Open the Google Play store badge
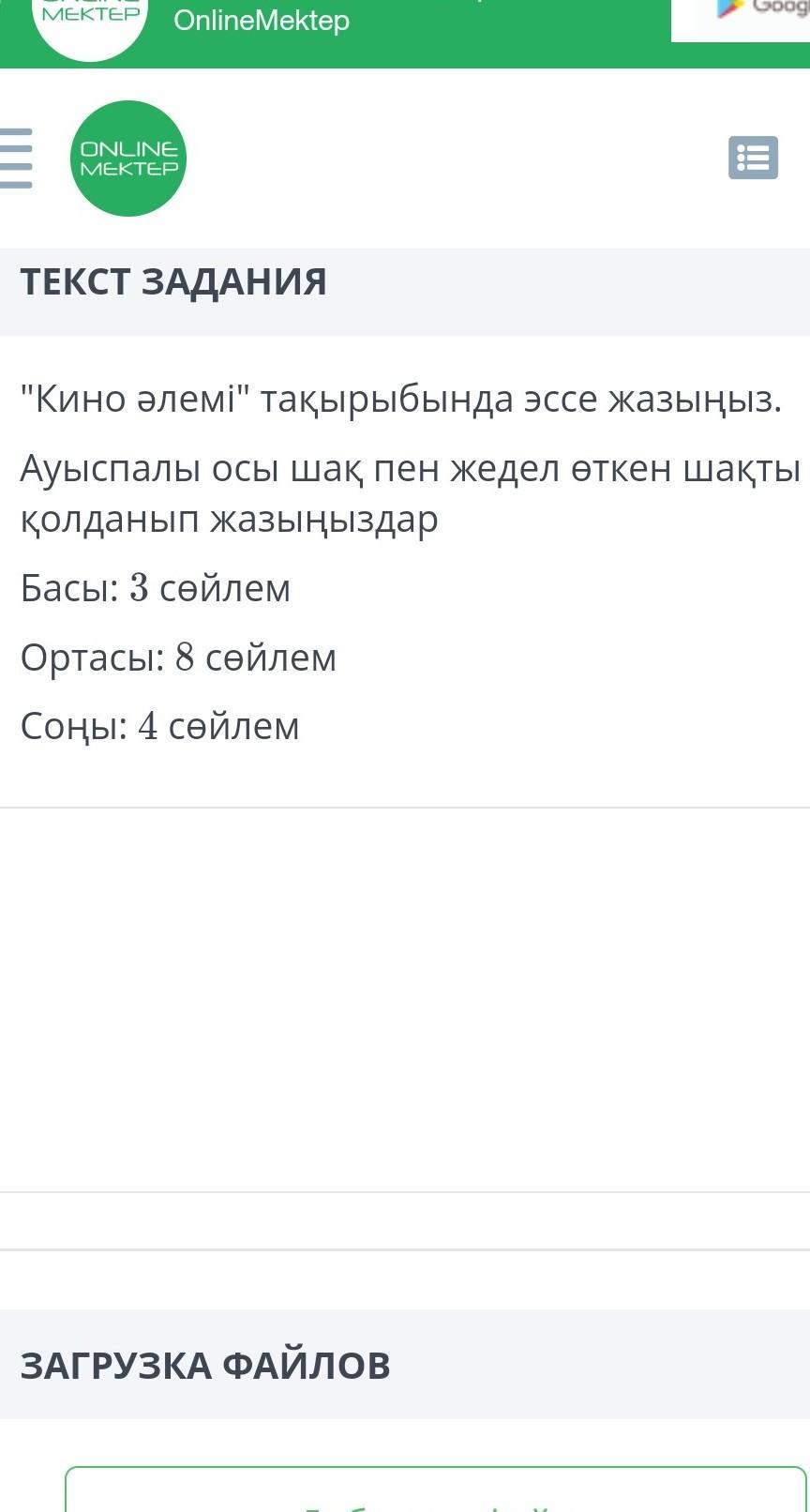This screenshot has height=1512, width=810. (x=741, y=19)
